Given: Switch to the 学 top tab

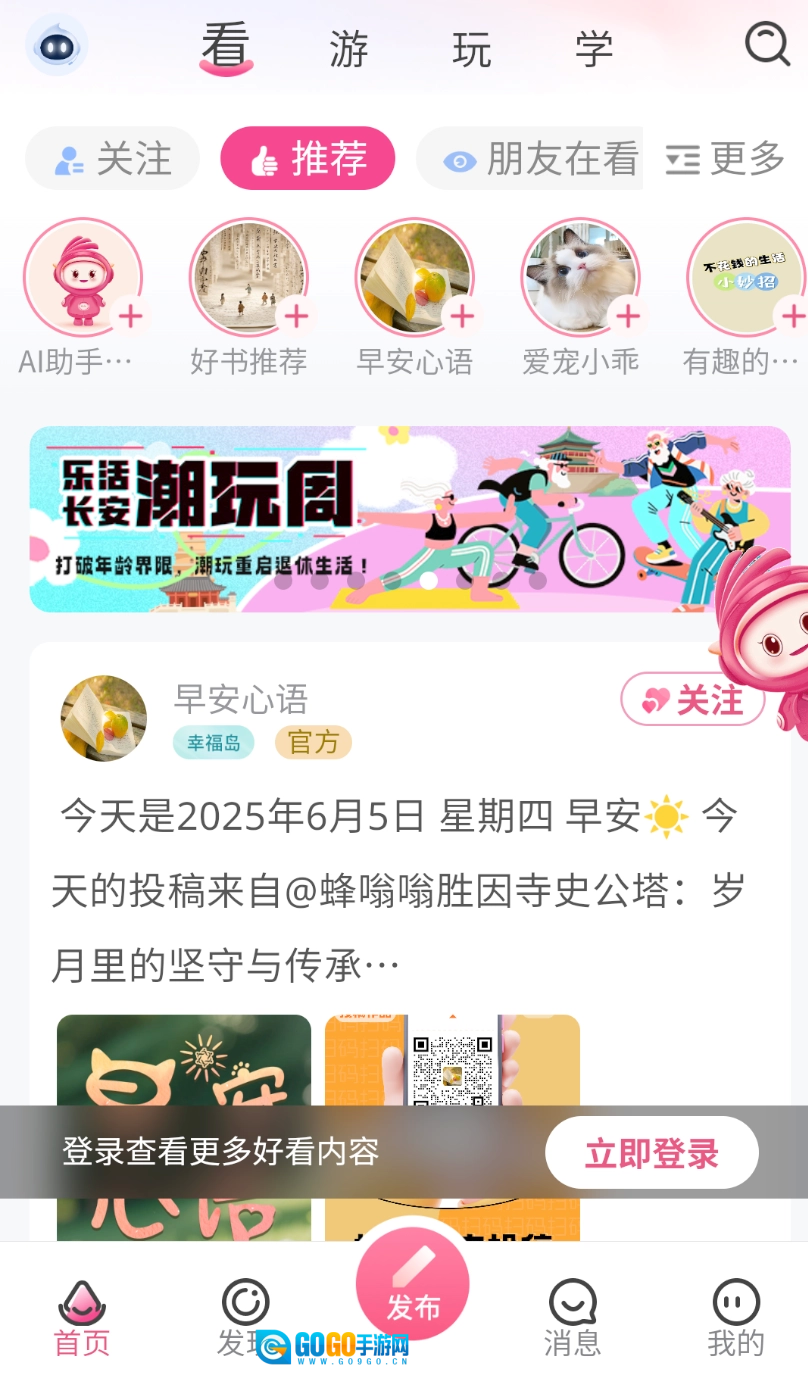Looking at the screenshot, I should [594, 49].
